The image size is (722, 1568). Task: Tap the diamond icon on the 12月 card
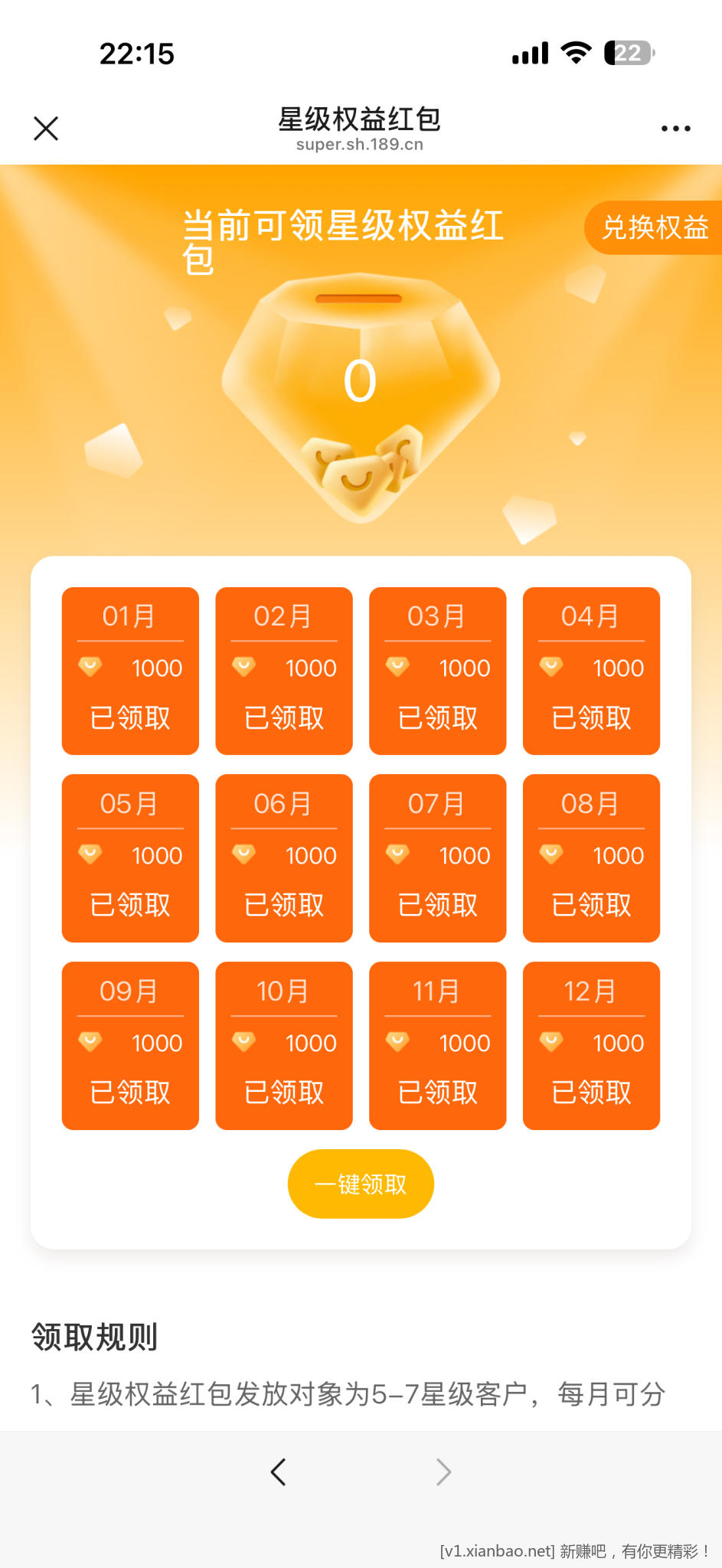coord(551,1043)
